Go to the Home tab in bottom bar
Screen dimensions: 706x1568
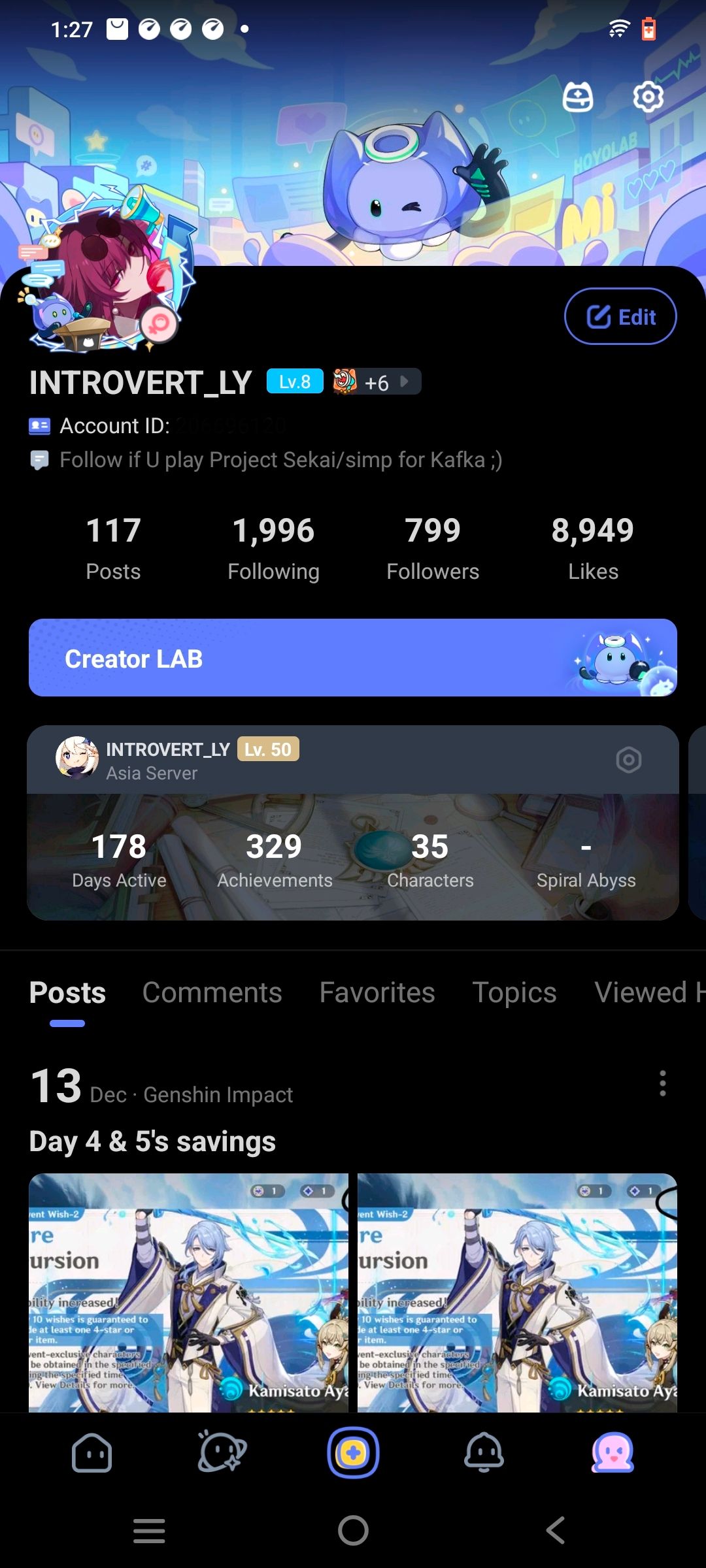pos(92,1453)
